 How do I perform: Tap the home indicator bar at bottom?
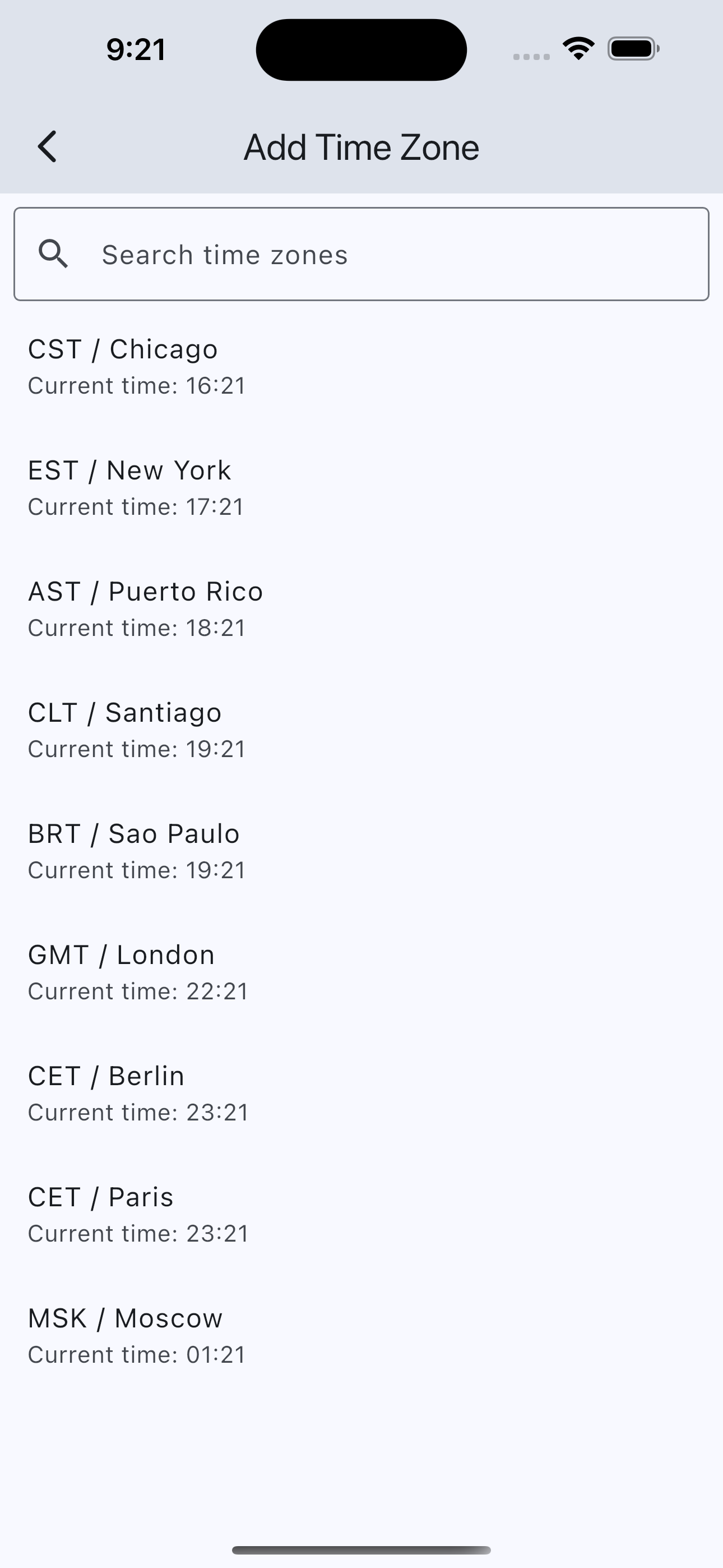[361, 1549]
